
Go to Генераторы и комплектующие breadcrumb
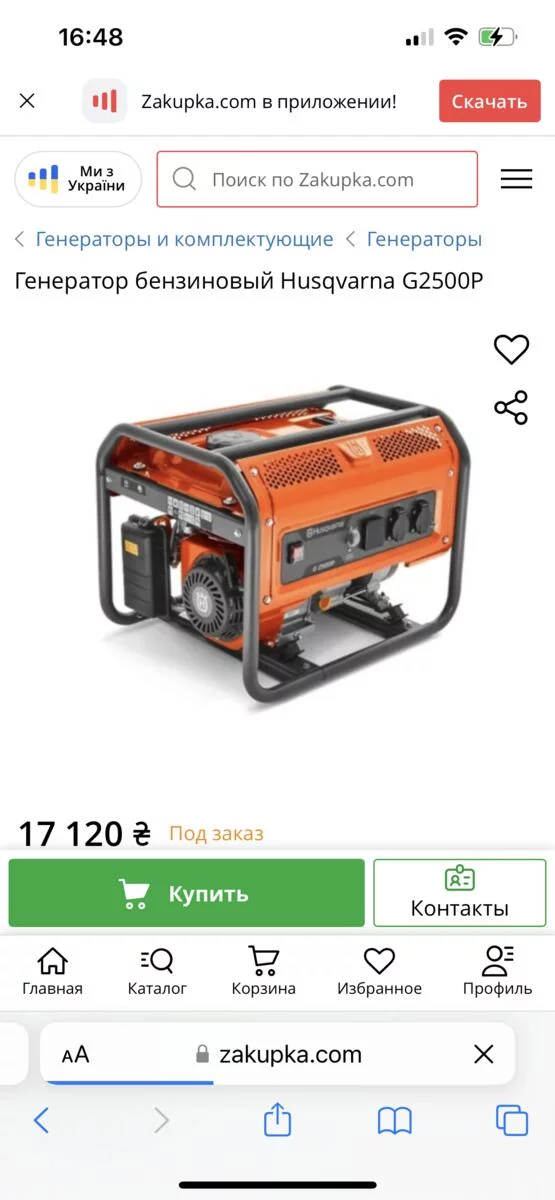pyautogui.click(x=184, y=239)
